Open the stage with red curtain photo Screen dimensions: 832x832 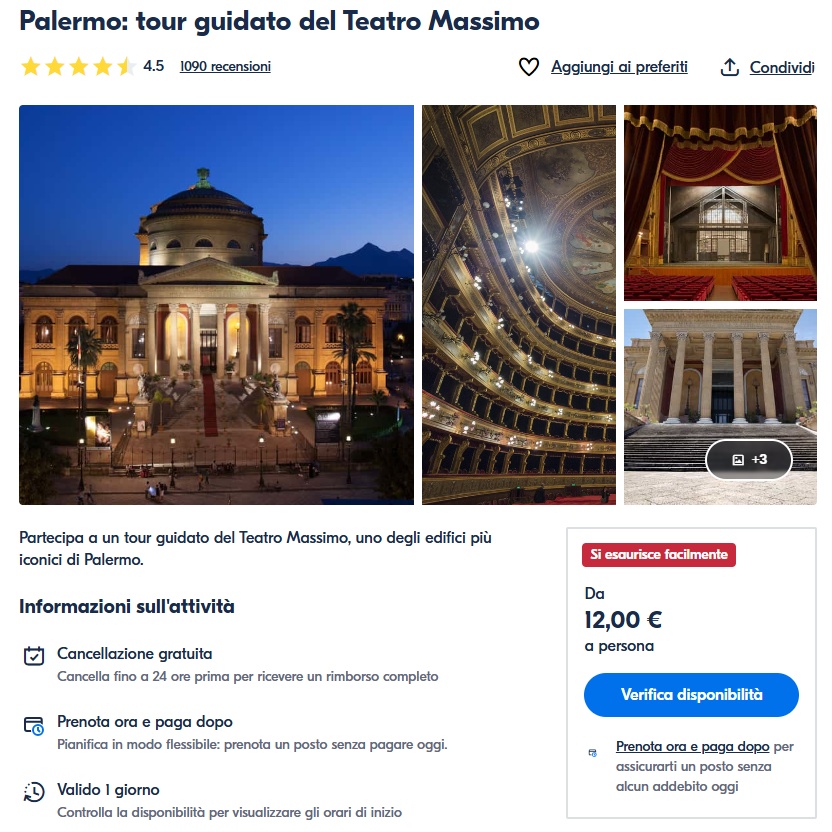click(x=719, y=202)
